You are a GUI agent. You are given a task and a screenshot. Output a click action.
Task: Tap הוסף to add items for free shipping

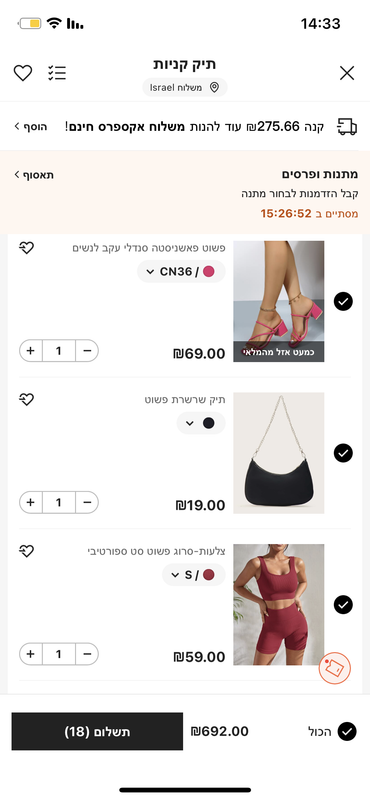pos(31,126)
